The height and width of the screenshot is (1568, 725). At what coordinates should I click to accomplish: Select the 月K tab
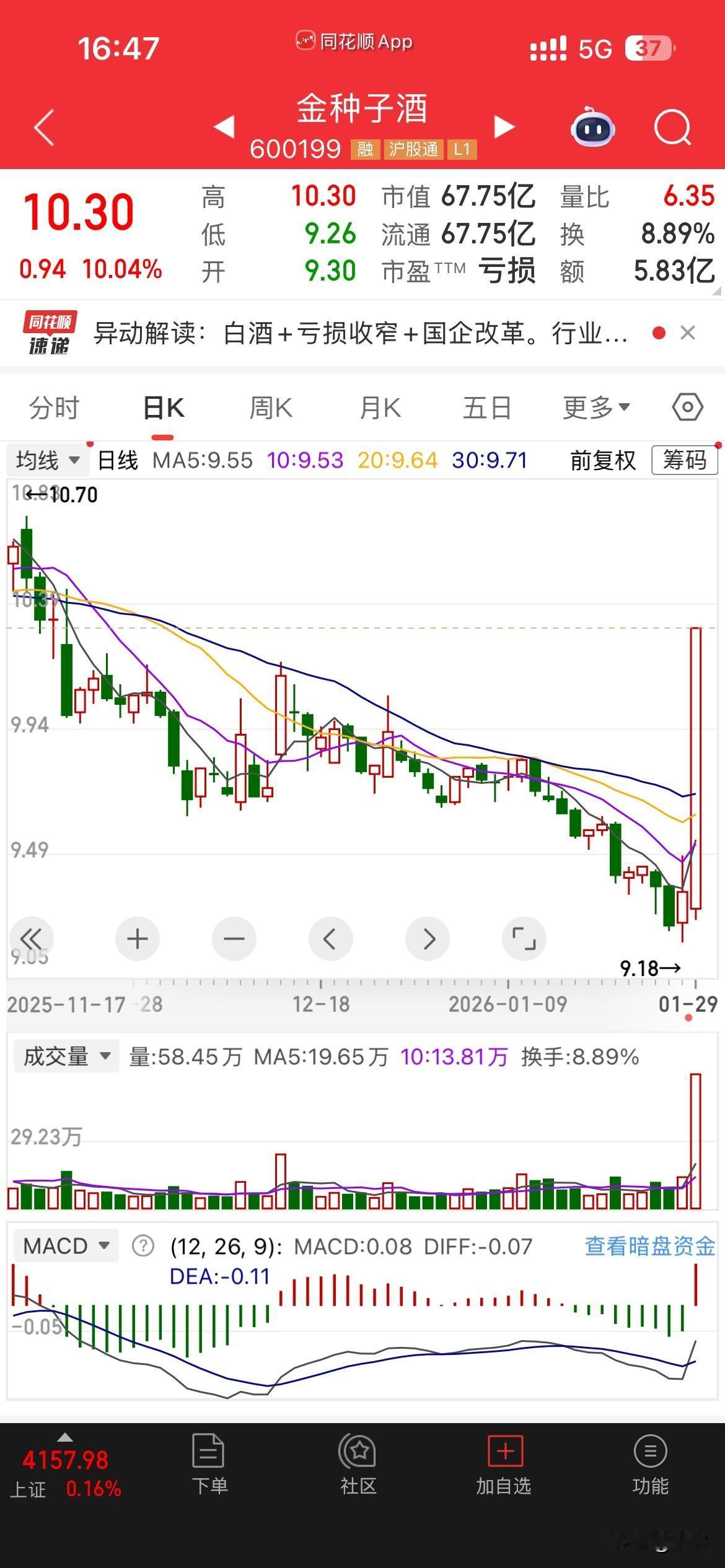pos(380,408)
